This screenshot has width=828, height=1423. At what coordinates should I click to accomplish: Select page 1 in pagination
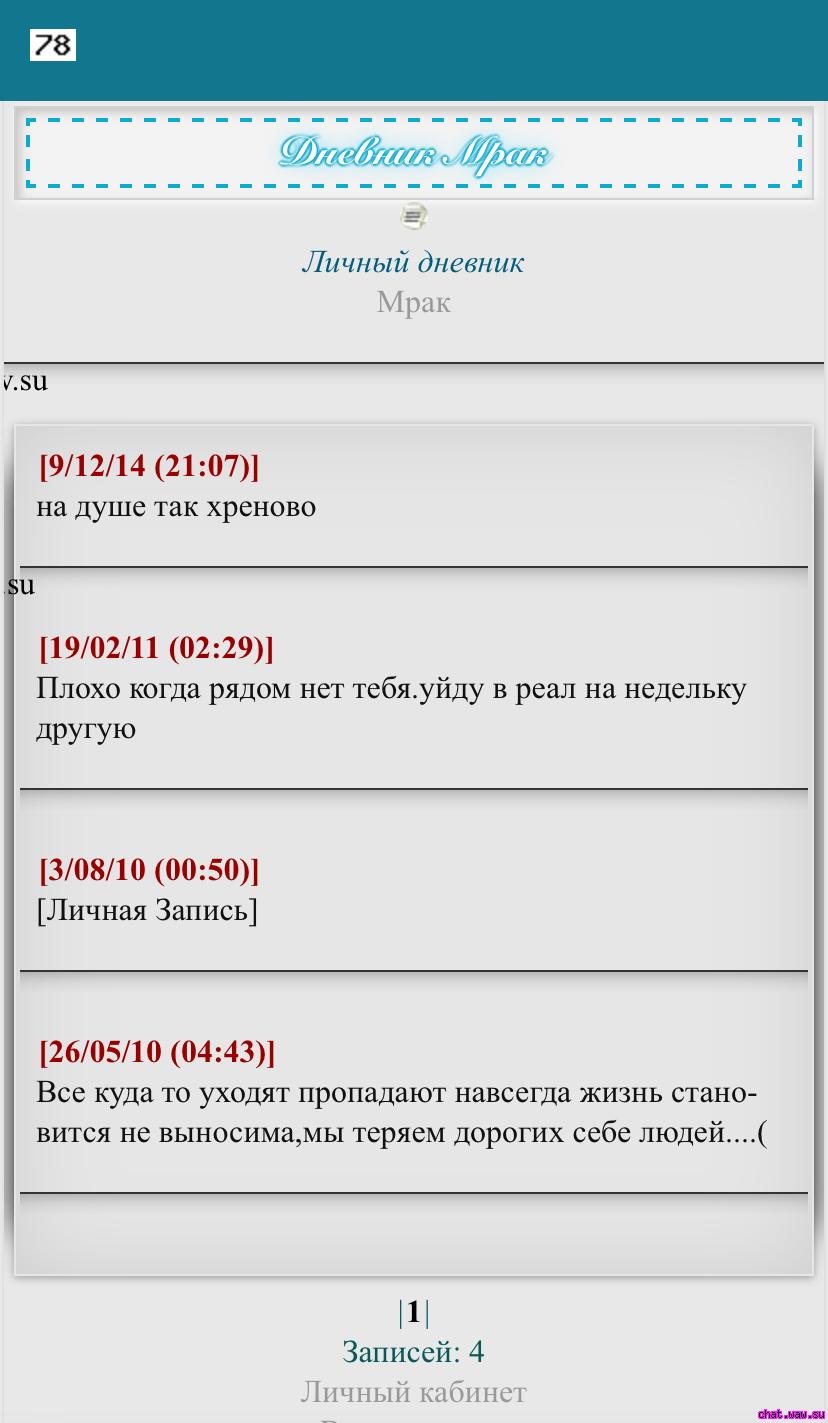point(414,1311)
